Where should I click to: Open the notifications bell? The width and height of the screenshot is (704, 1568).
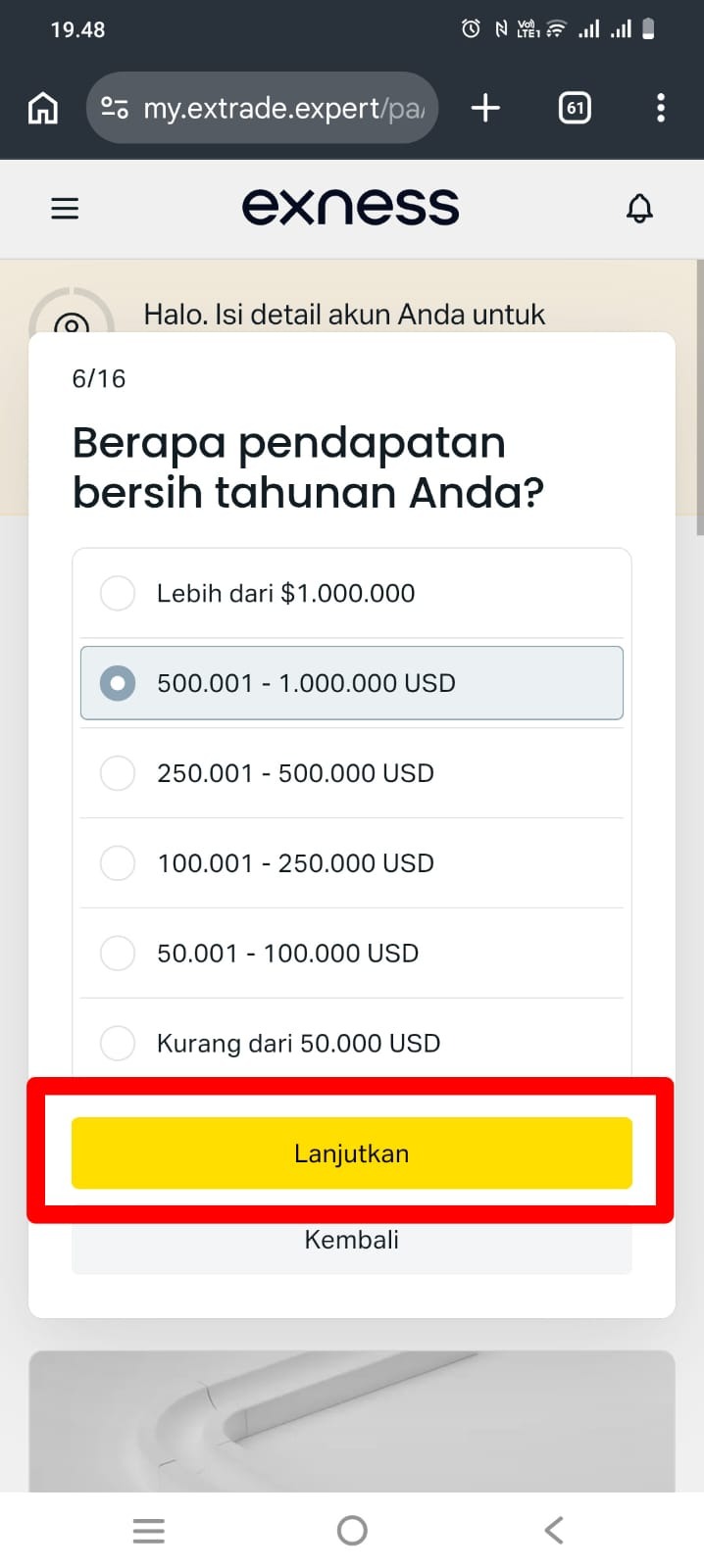[x=639, y=208]
